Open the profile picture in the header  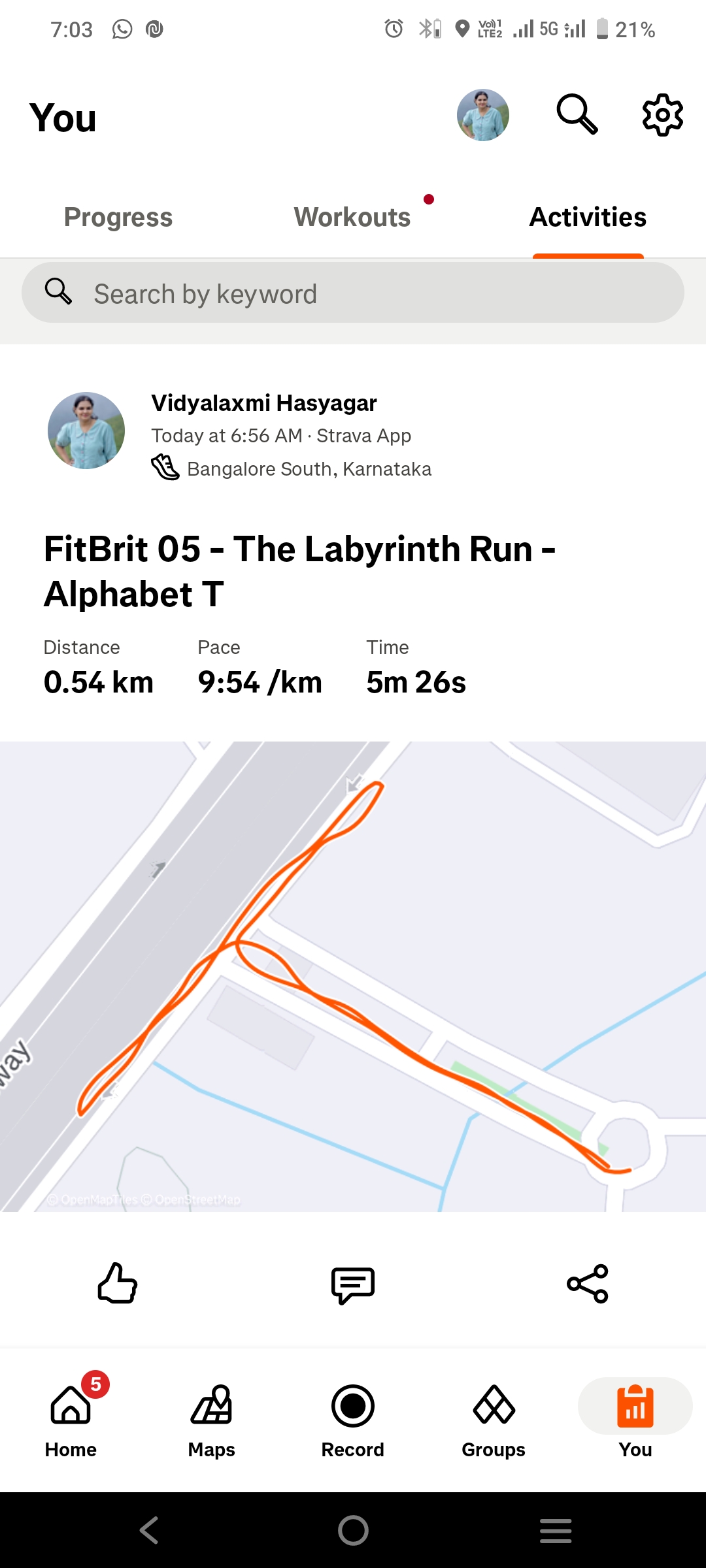[x=483, y=116]
